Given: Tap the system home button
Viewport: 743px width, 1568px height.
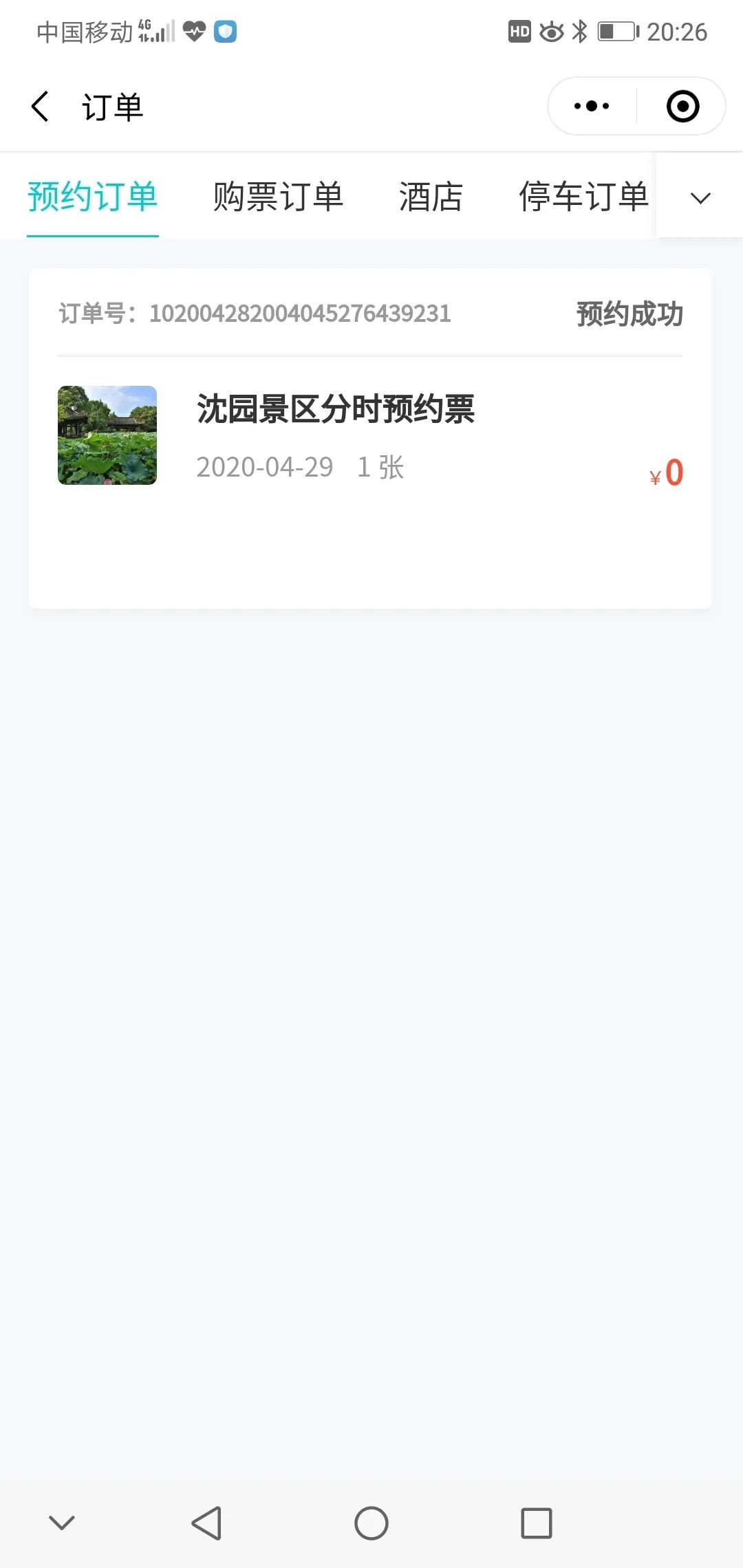Looking at the screenshot, I should 371,1523.
